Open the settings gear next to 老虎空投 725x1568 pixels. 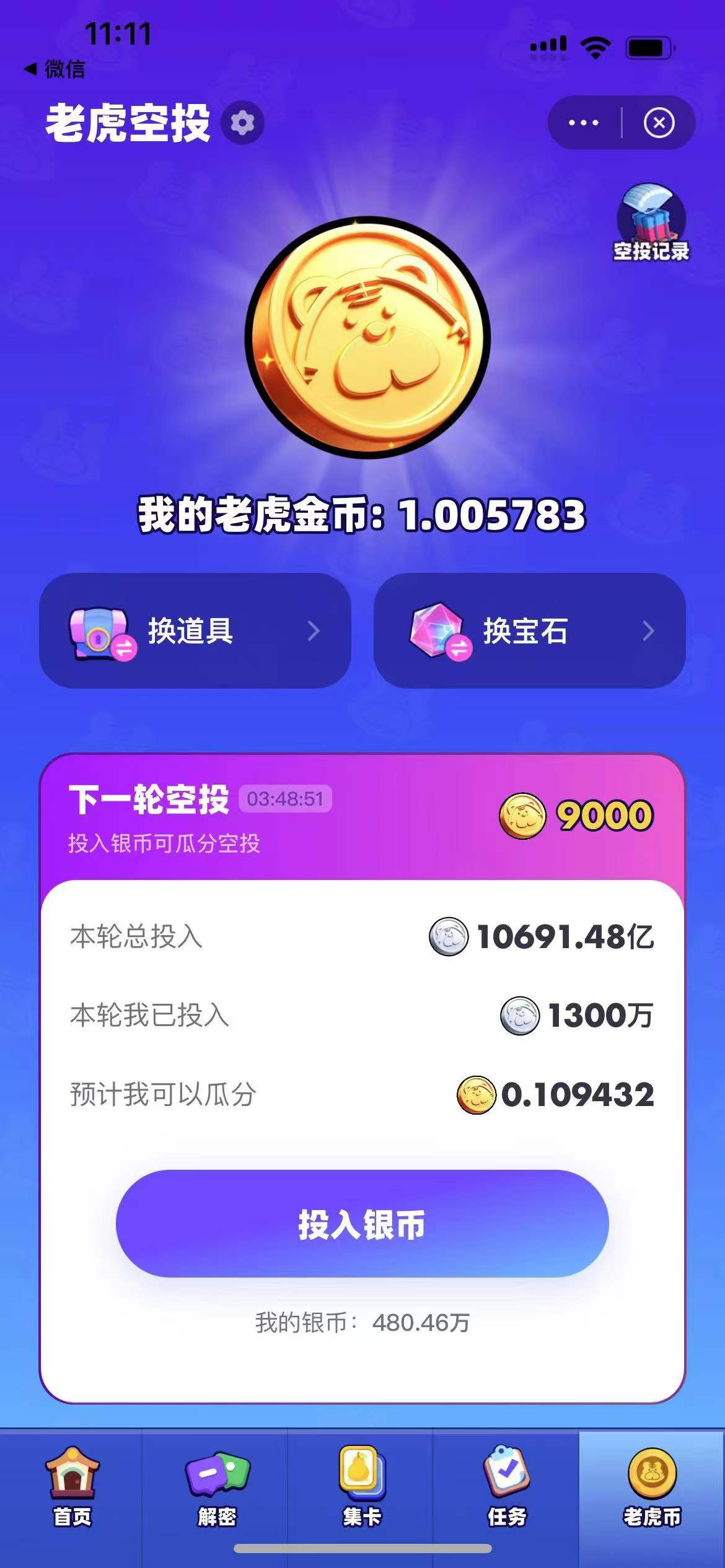(242, 123)
